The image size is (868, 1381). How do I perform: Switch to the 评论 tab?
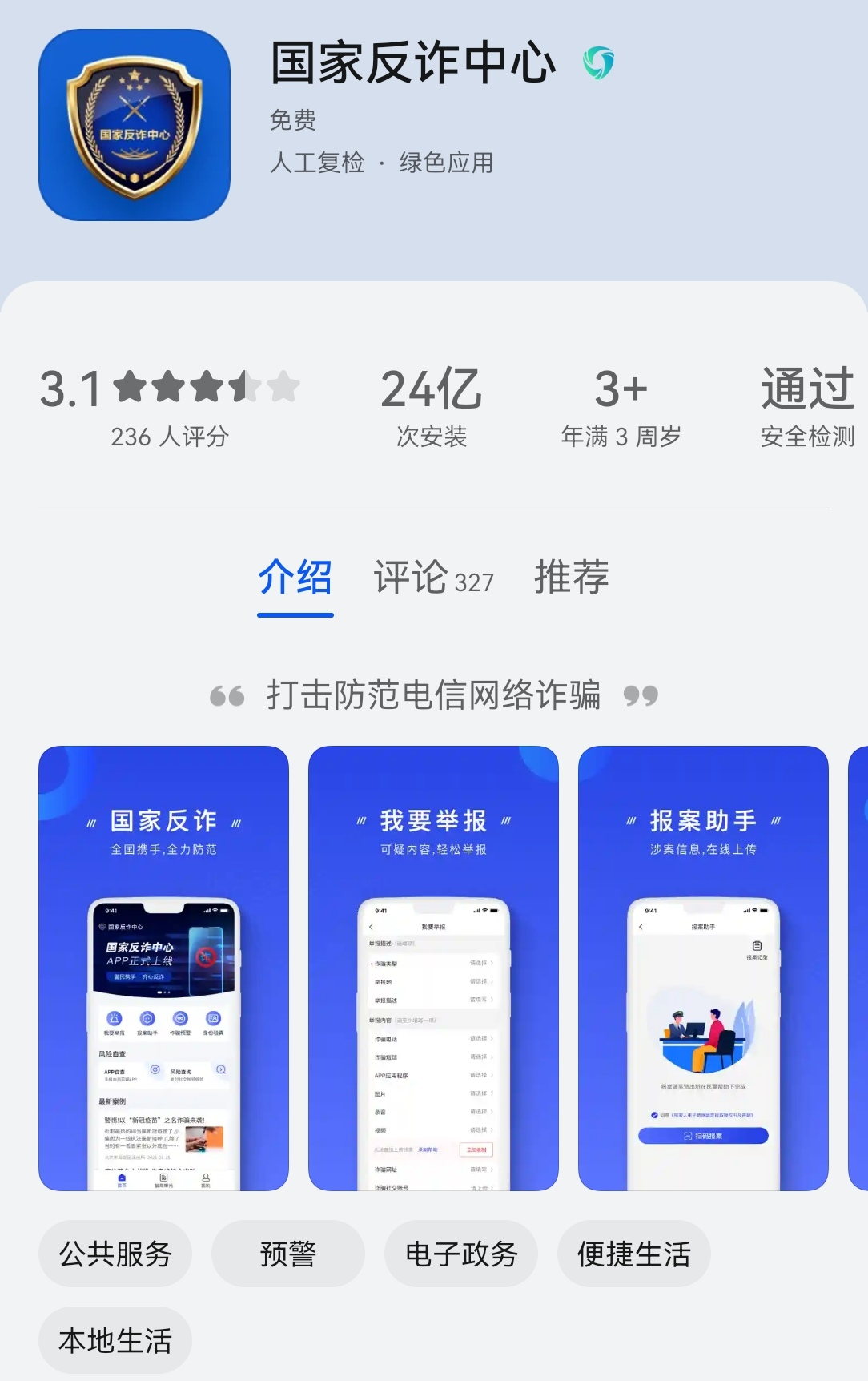pos(433,578)
